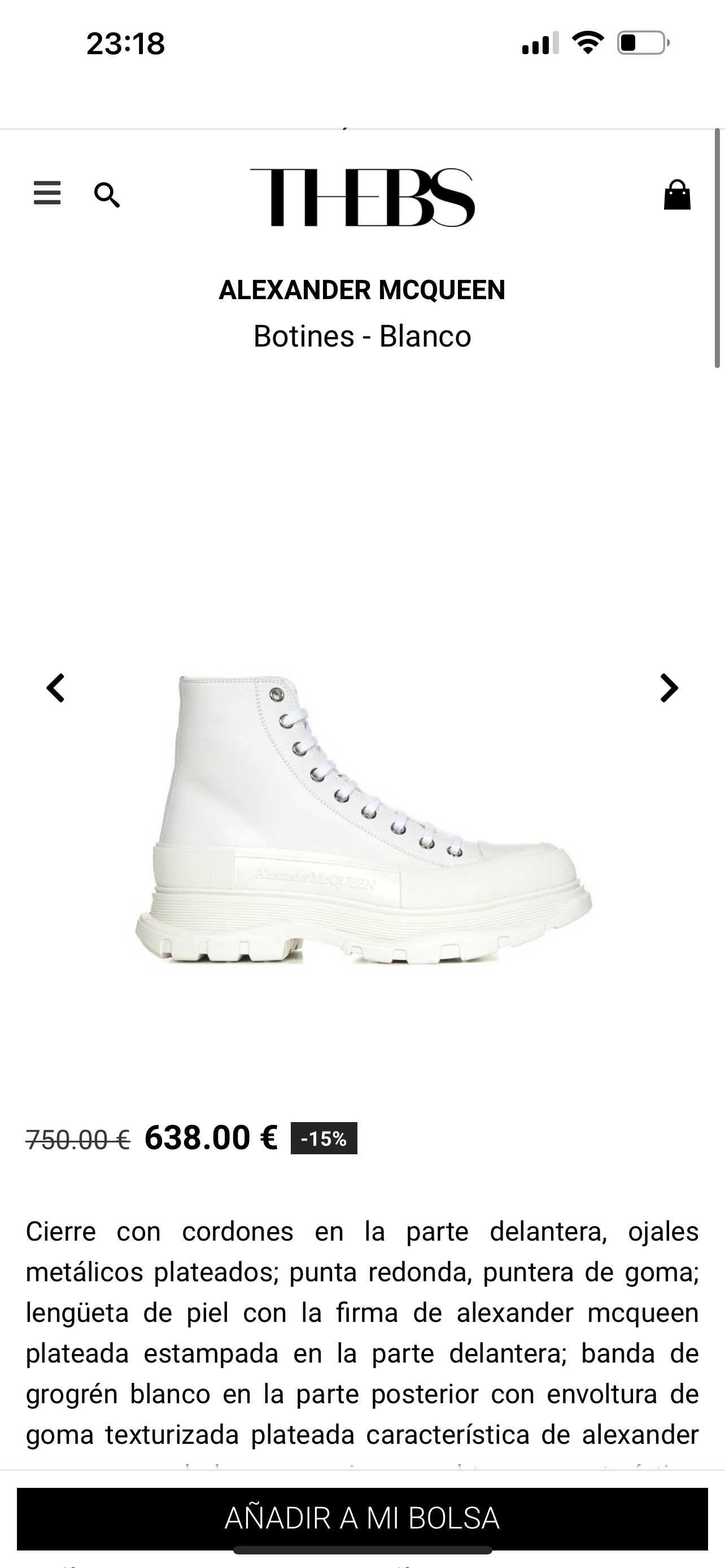The image size is (725, 1568).
Task: Open the hamburger menu
Action: [47, 194]
